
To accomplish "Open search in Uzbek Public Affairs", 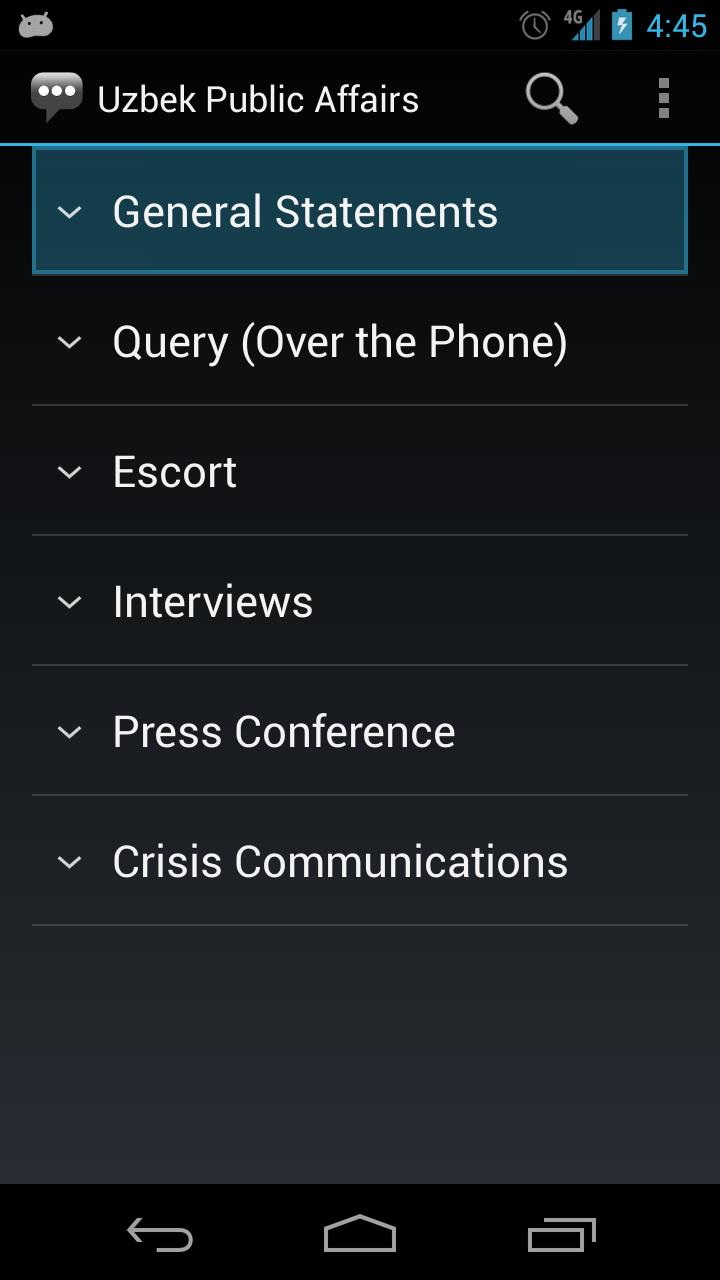I will [x=550, y=97].
